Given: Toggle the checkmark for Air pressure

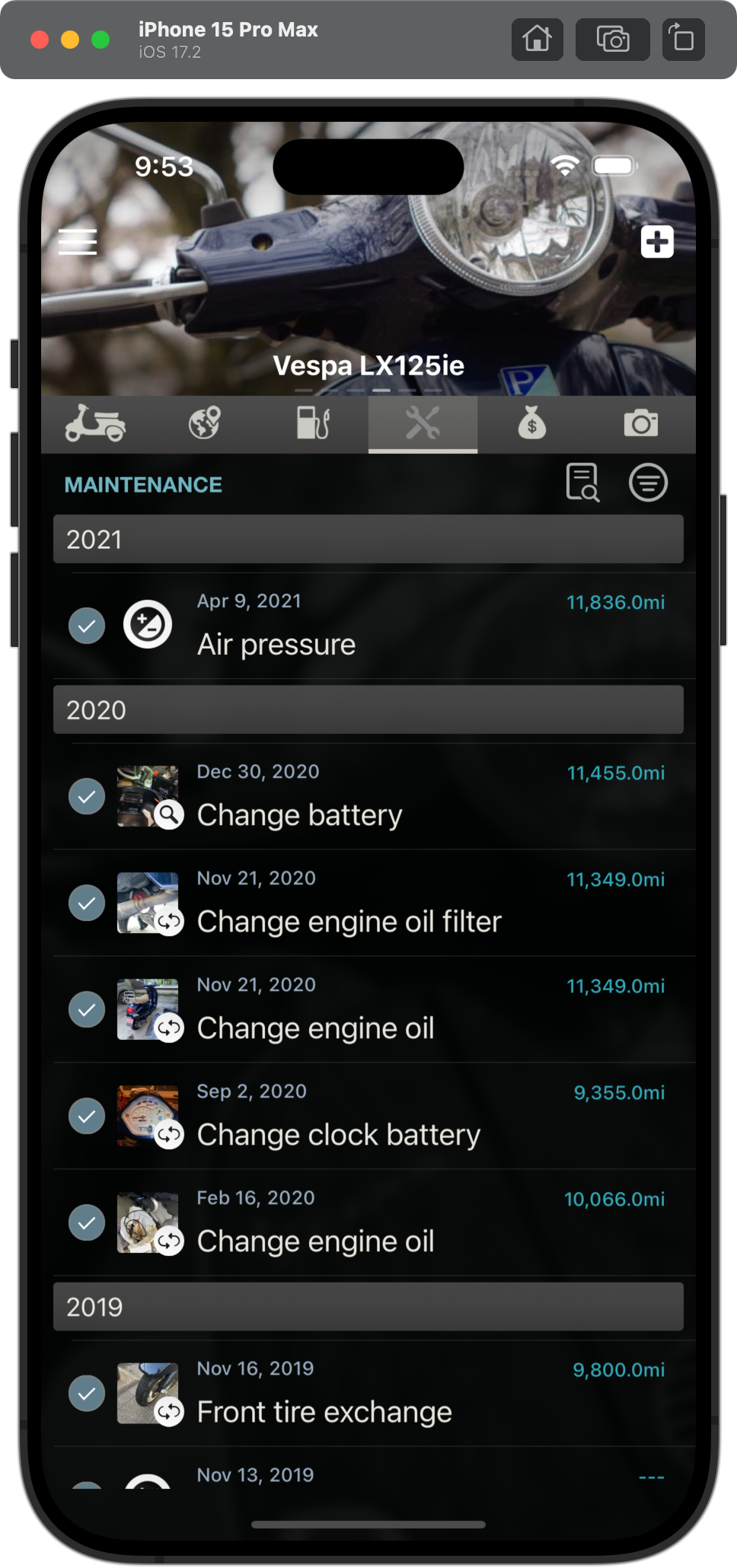Looking at the screenshot, I should pos(87,626).
